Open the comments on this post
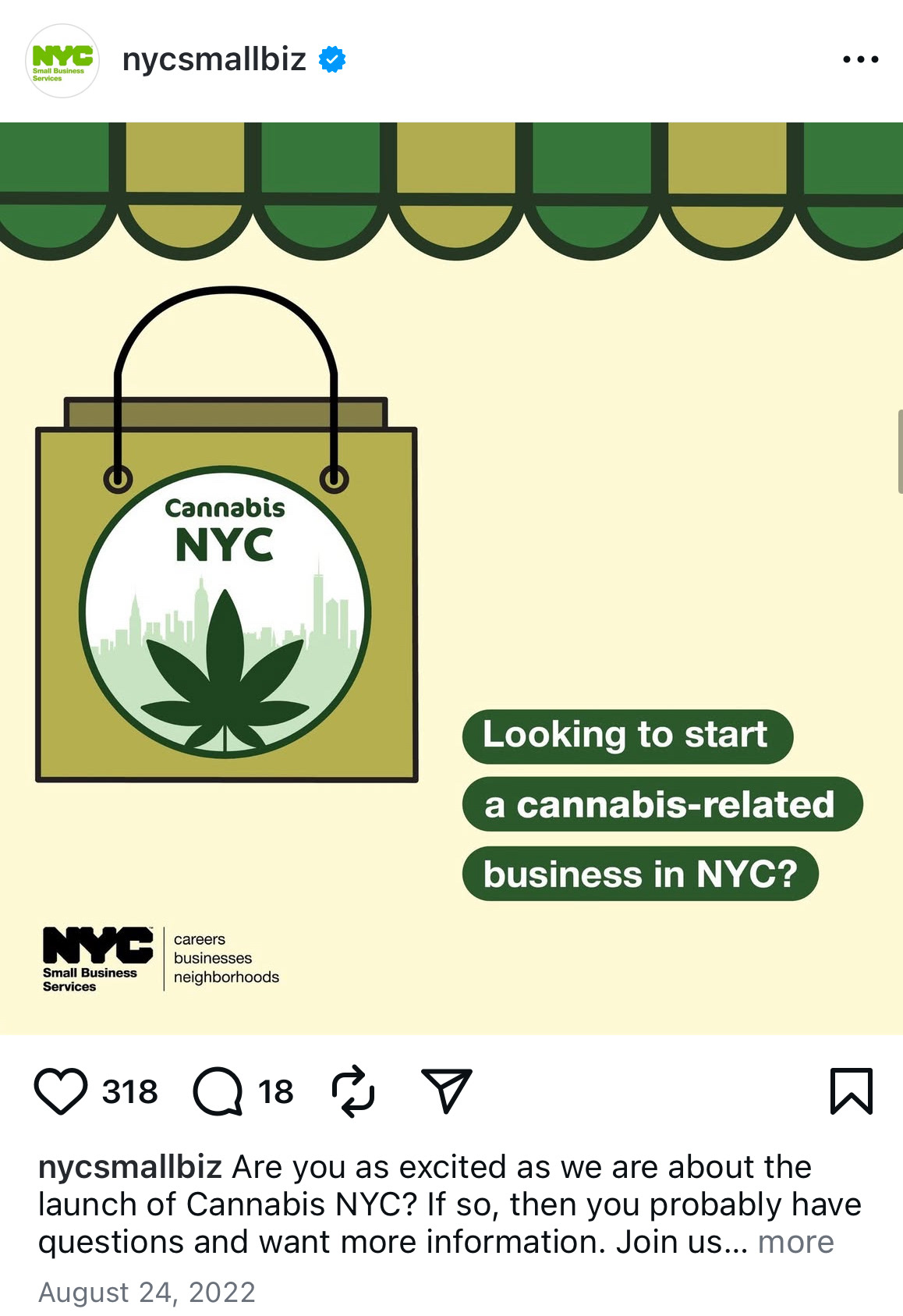Image resolution: width=903 pixels, height=1316 pixels. [x=218, y=1091]
